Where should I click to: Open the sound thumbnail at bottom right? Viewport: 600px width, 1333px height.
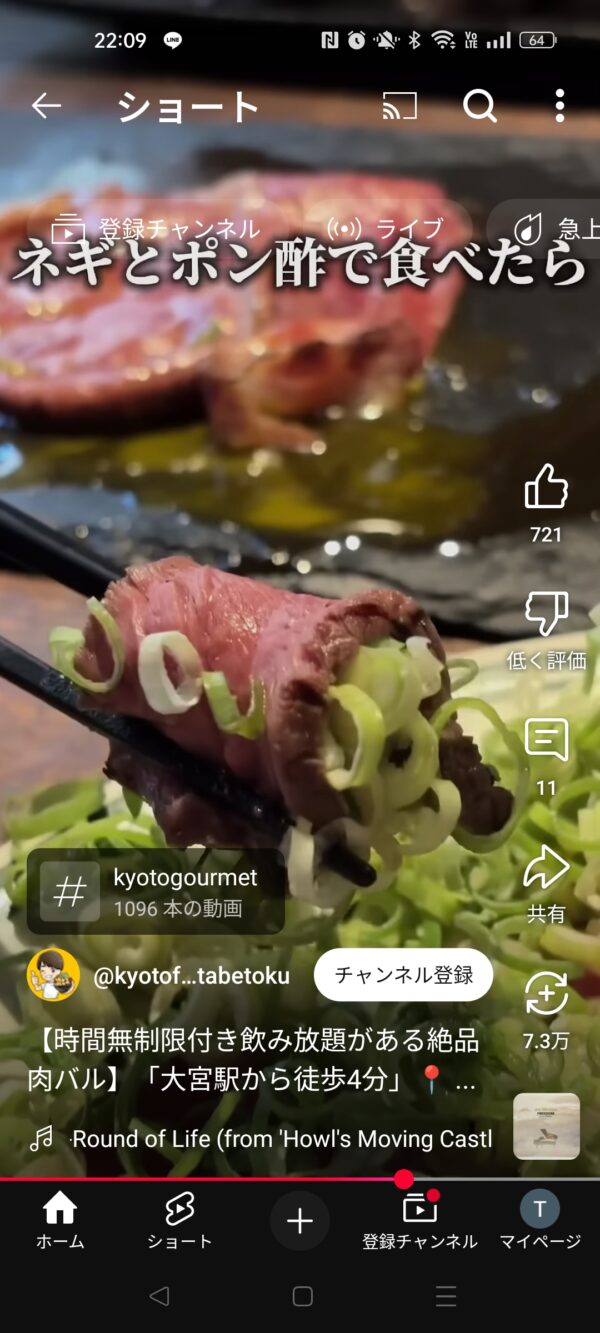546,1126
